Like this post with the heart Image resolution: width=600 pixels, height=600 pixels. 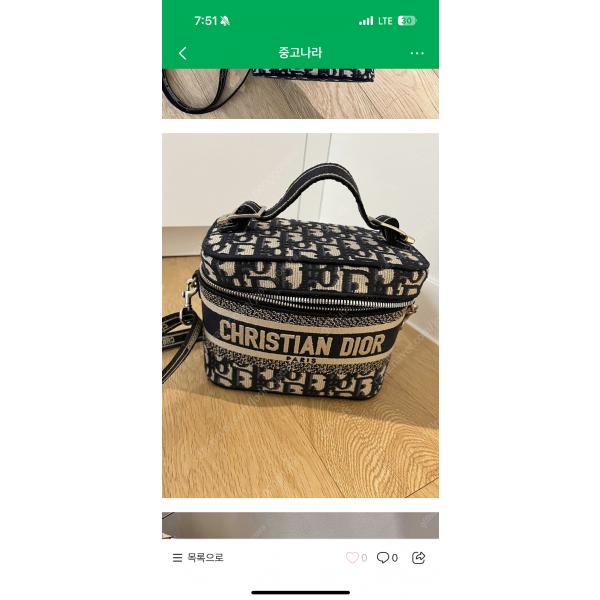coord(352,558)
